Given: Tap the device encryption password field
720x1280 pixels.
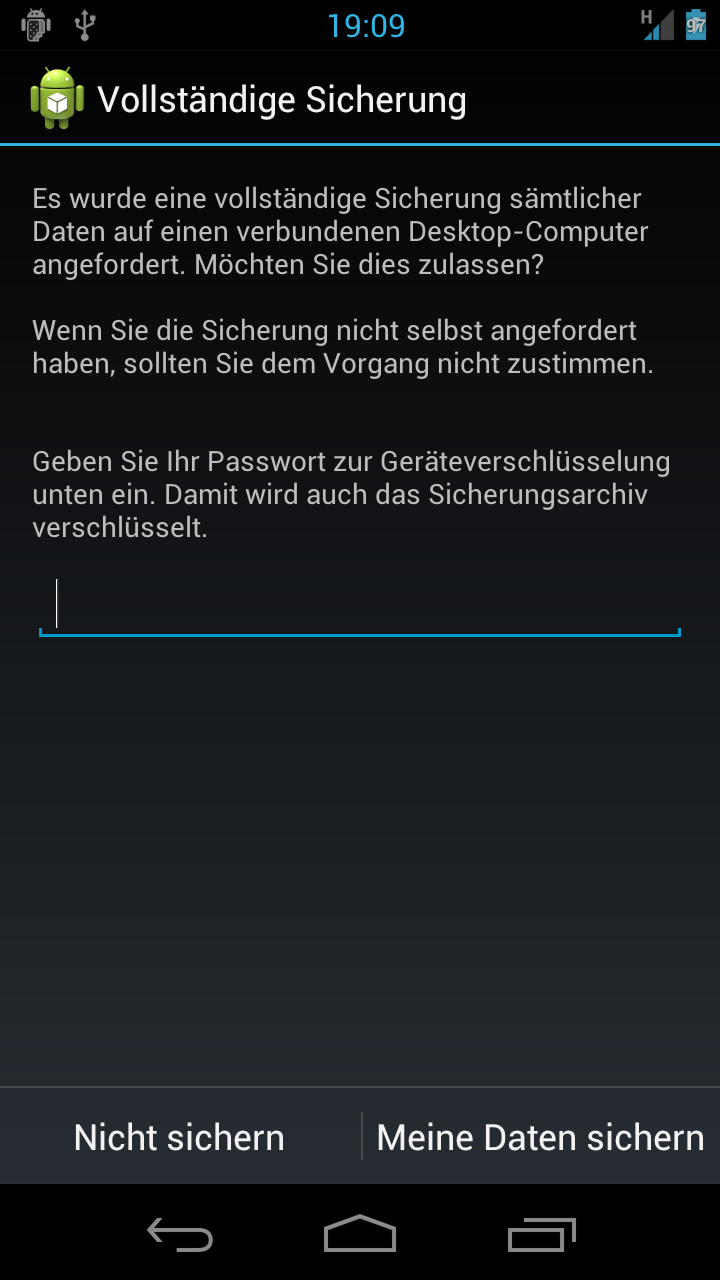Looking at the screenshot, I should (x=360, y=605).
